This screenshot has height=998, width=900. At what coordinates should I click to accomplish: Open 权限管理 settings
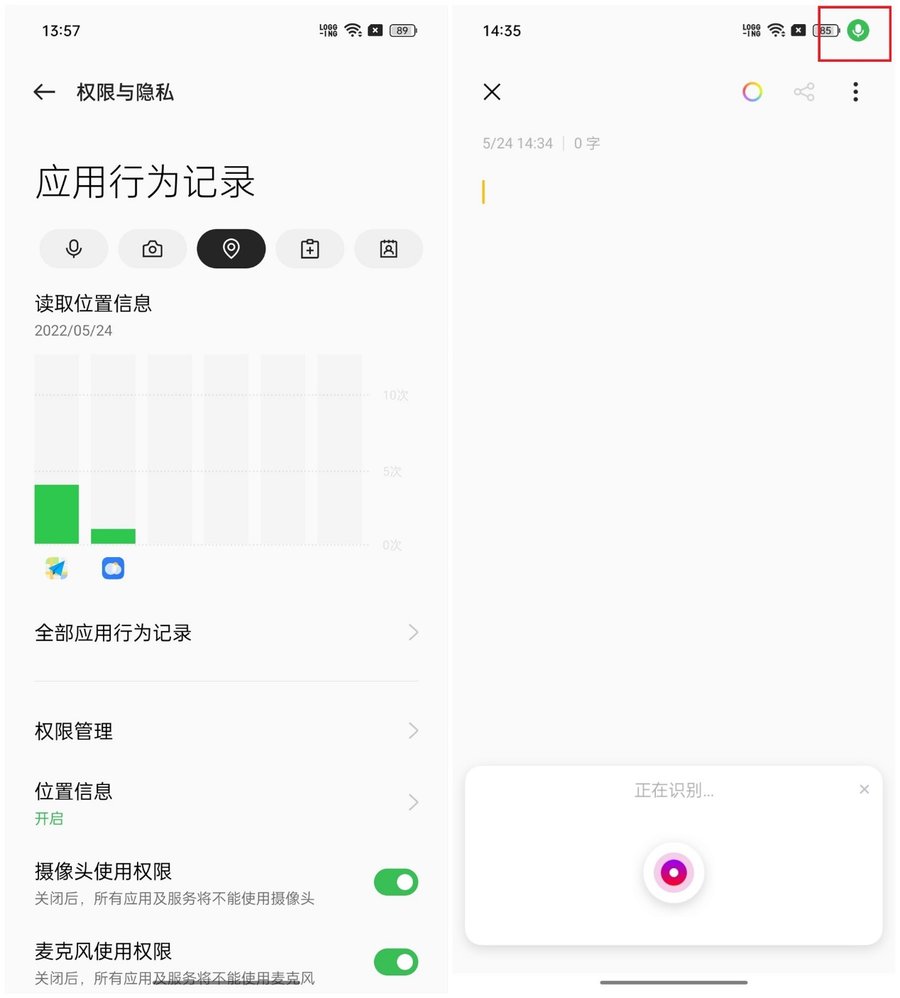pos(226,731)
